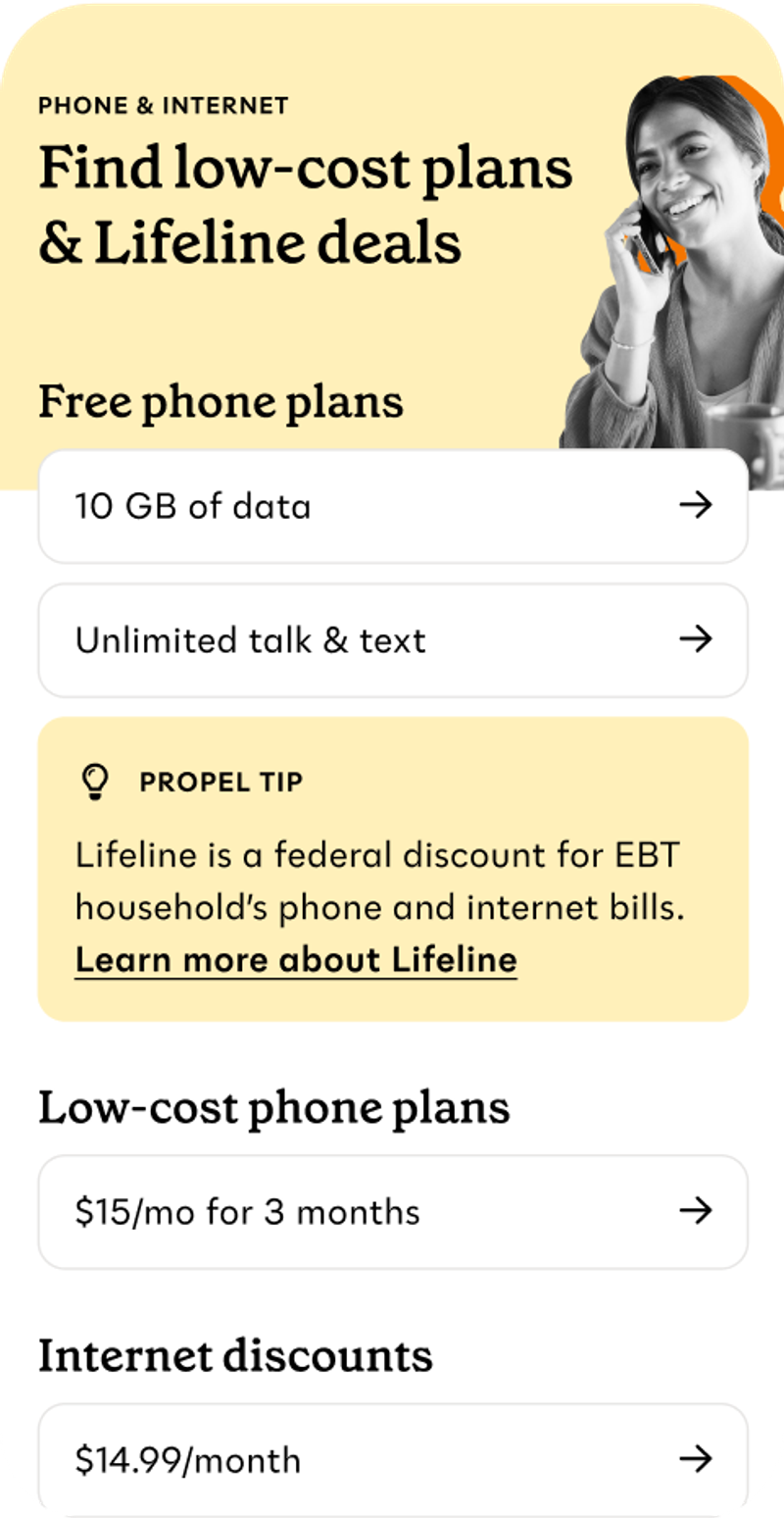Screen dimensions: 784x1518
Task: Select the Unlimited talk & text plan
Action: pos(392,640)
